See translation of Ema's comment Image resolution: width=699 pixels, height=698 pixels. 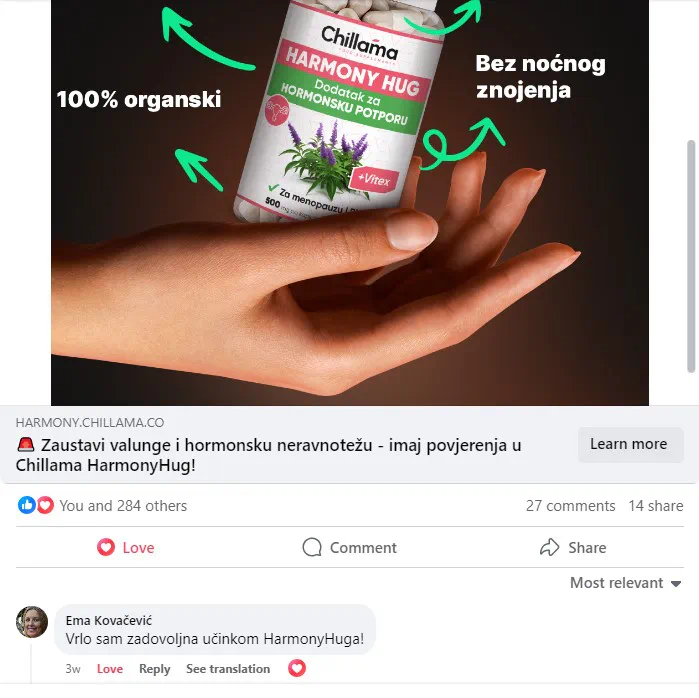(228, 669)
